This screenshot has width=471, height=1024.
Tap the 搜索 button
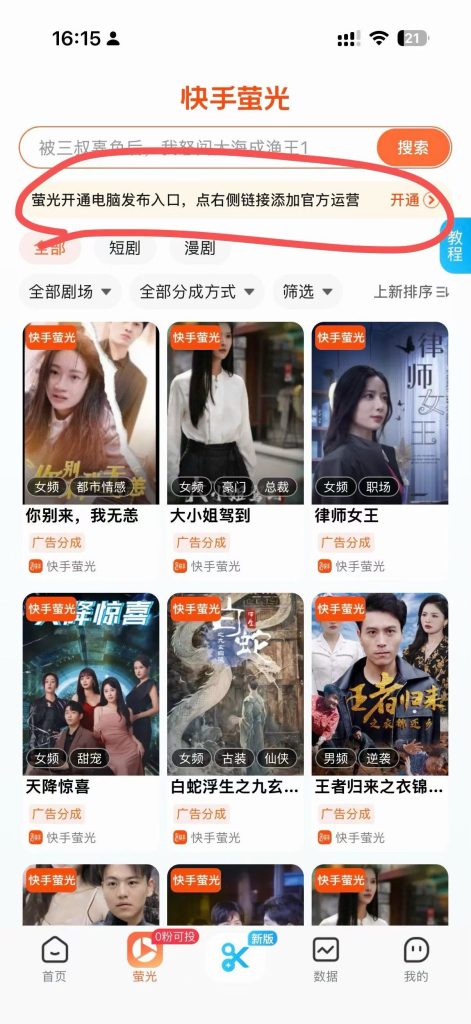[x=414, y=148]
